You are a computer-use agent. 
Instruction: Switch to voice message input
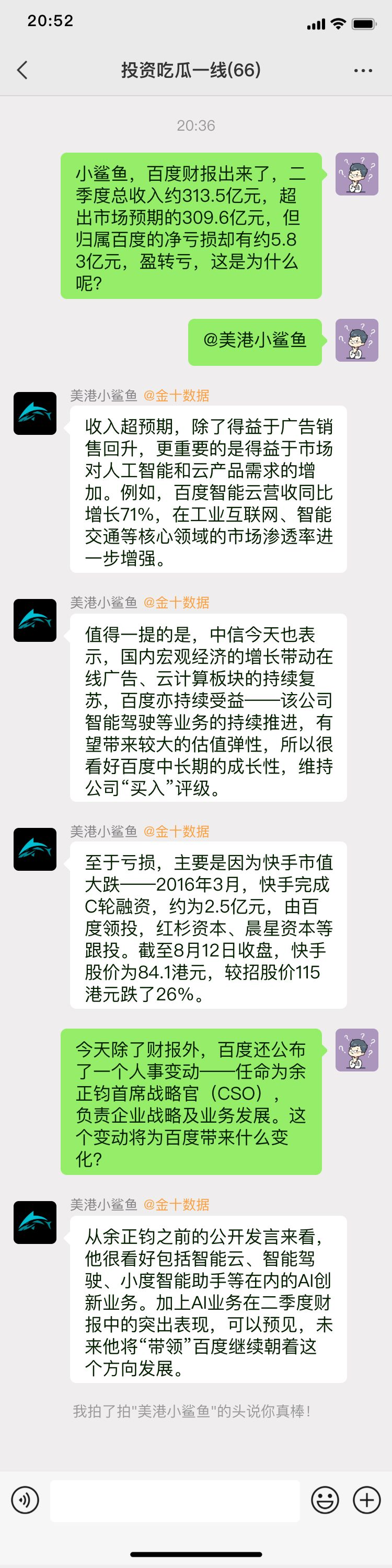(x=25, y=1501)
